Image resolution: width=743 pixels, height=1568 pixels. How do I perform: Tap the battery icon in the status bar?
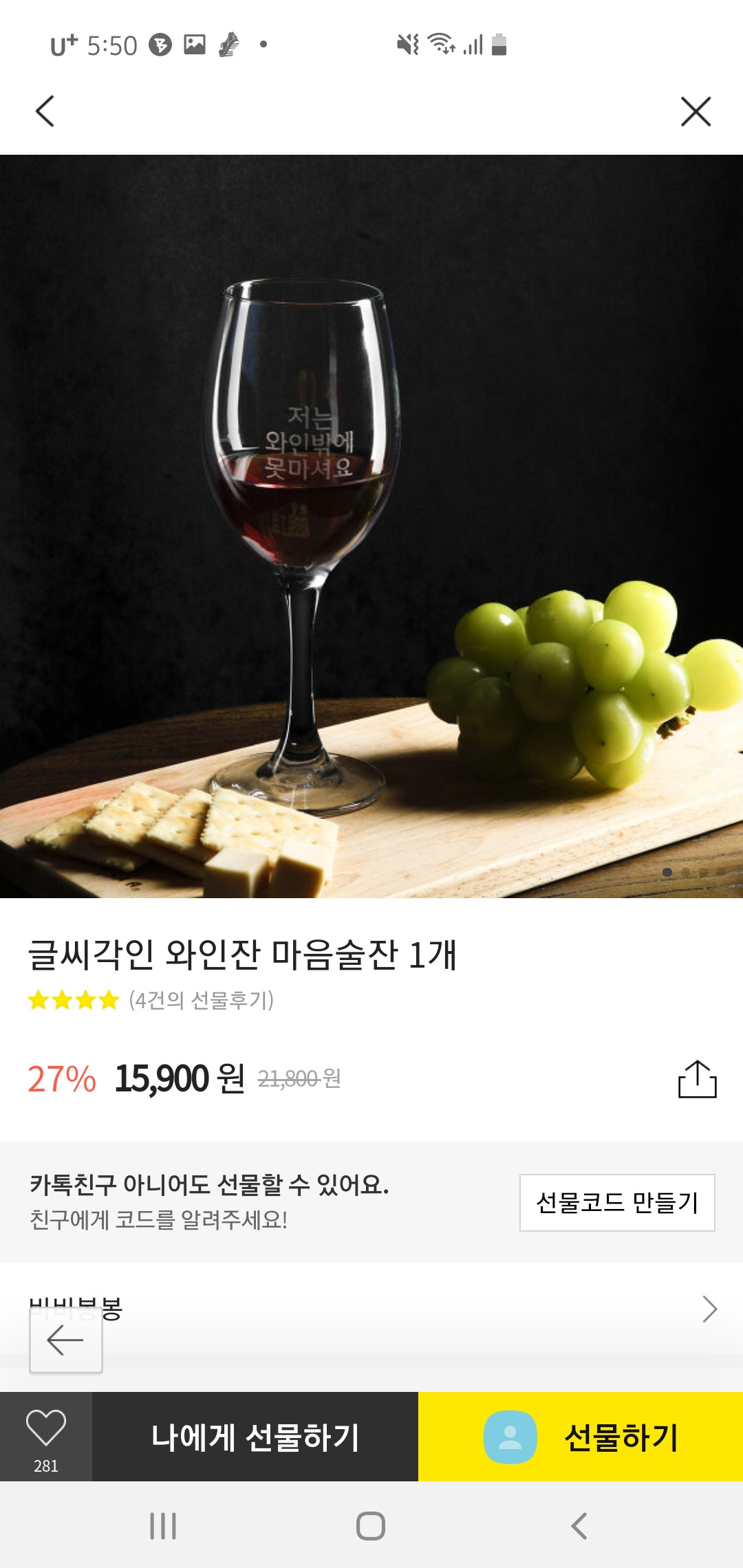498,44
